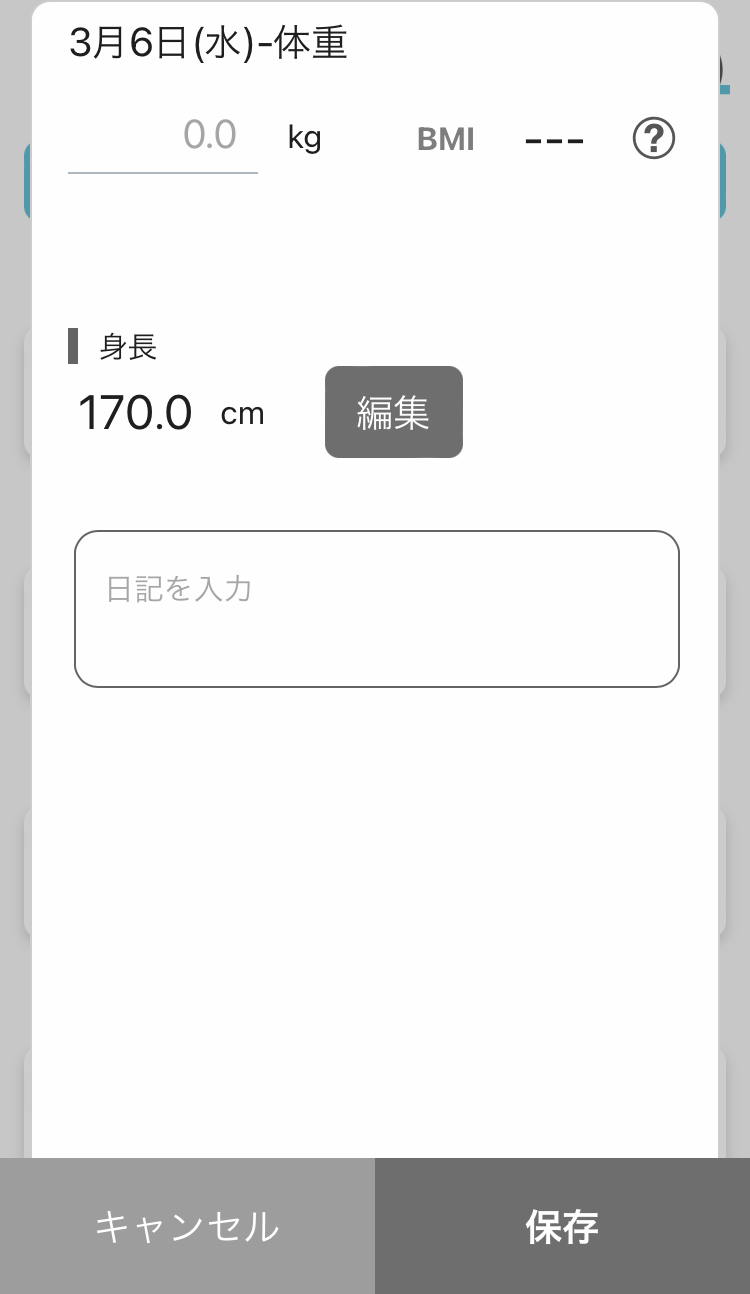This screenshot has width=750, height=1294.
Task: Focus the 日記を入力 diary text box
Action: pos(376,608)
